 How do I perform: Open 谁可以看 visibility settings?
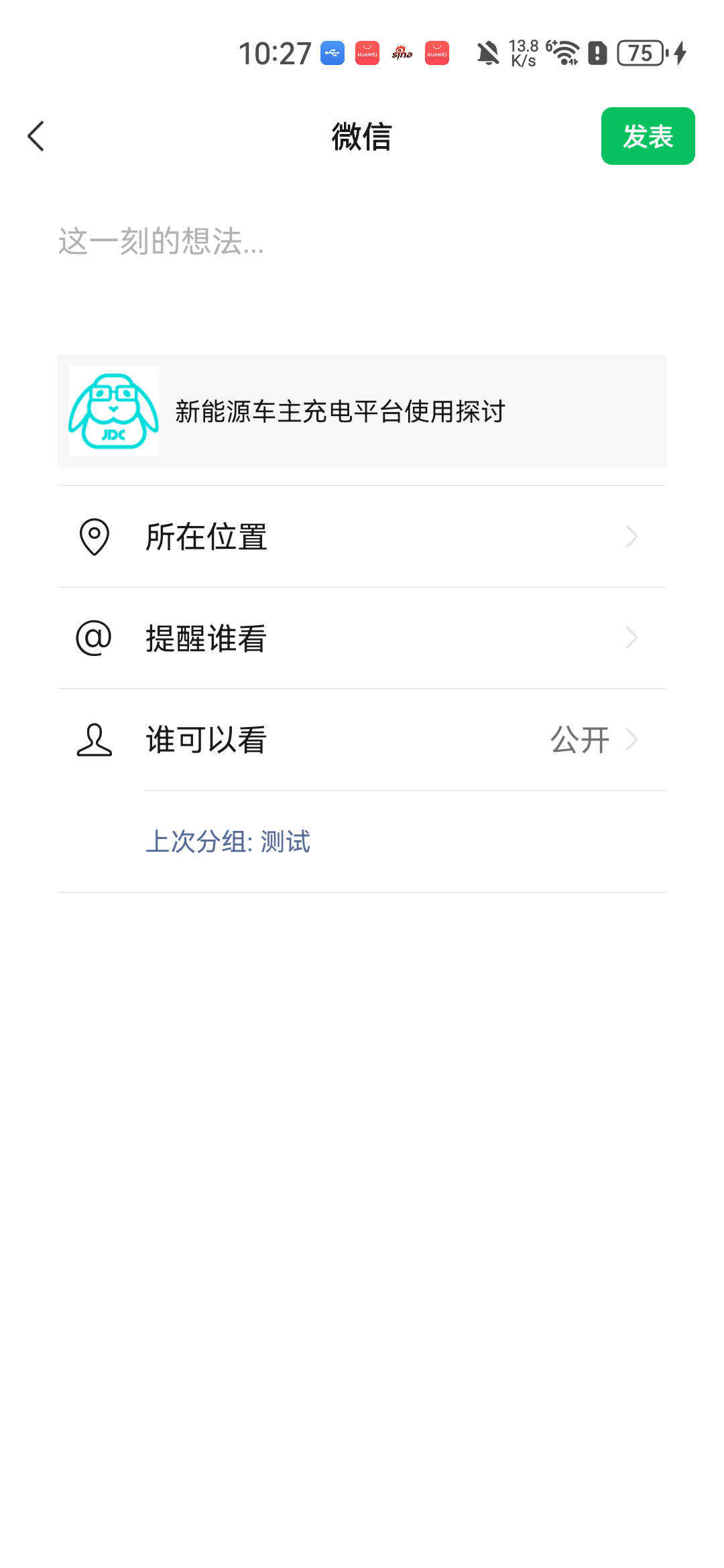coord(362,740)
